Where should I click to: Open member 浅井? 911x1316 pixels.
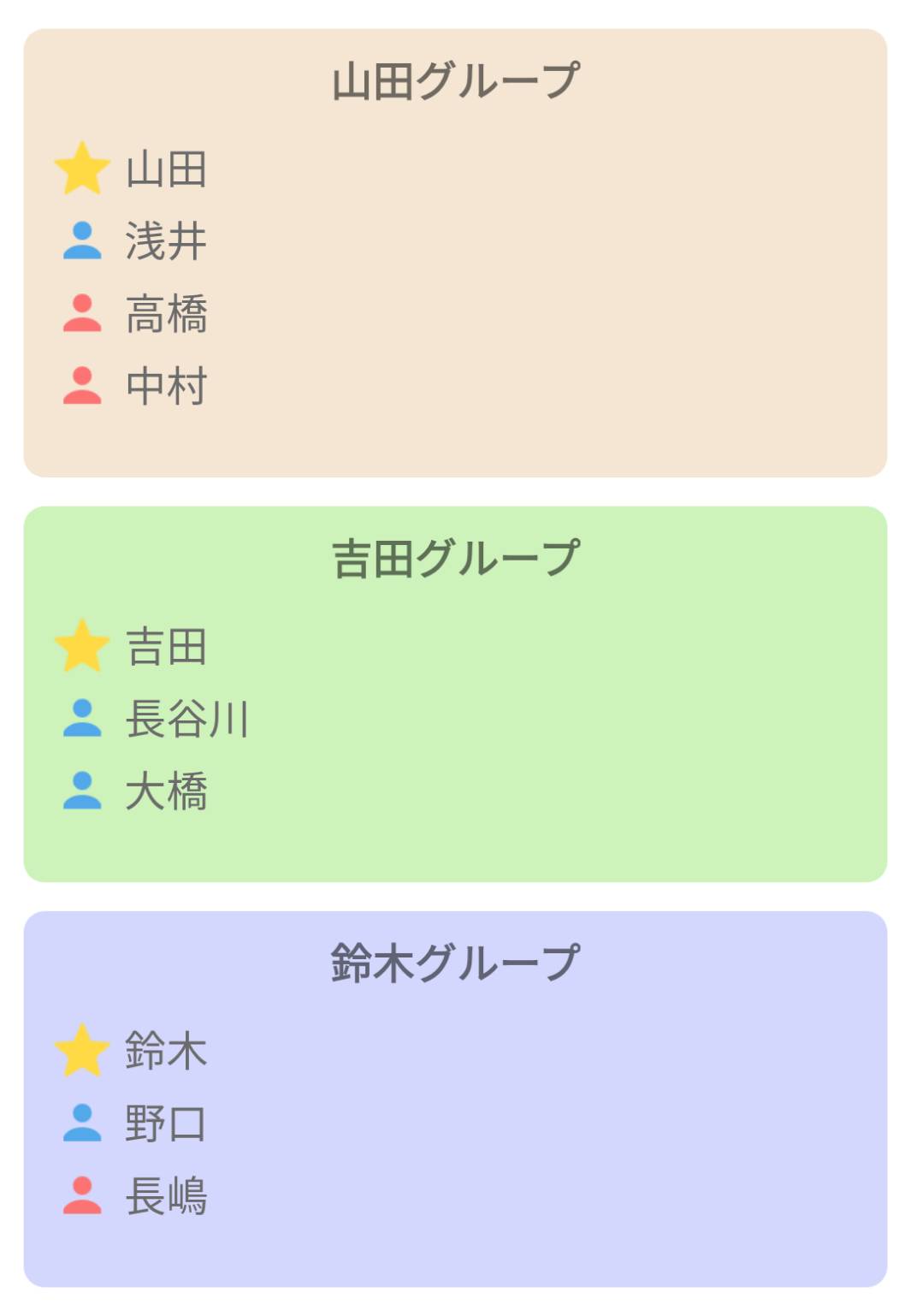166,241
